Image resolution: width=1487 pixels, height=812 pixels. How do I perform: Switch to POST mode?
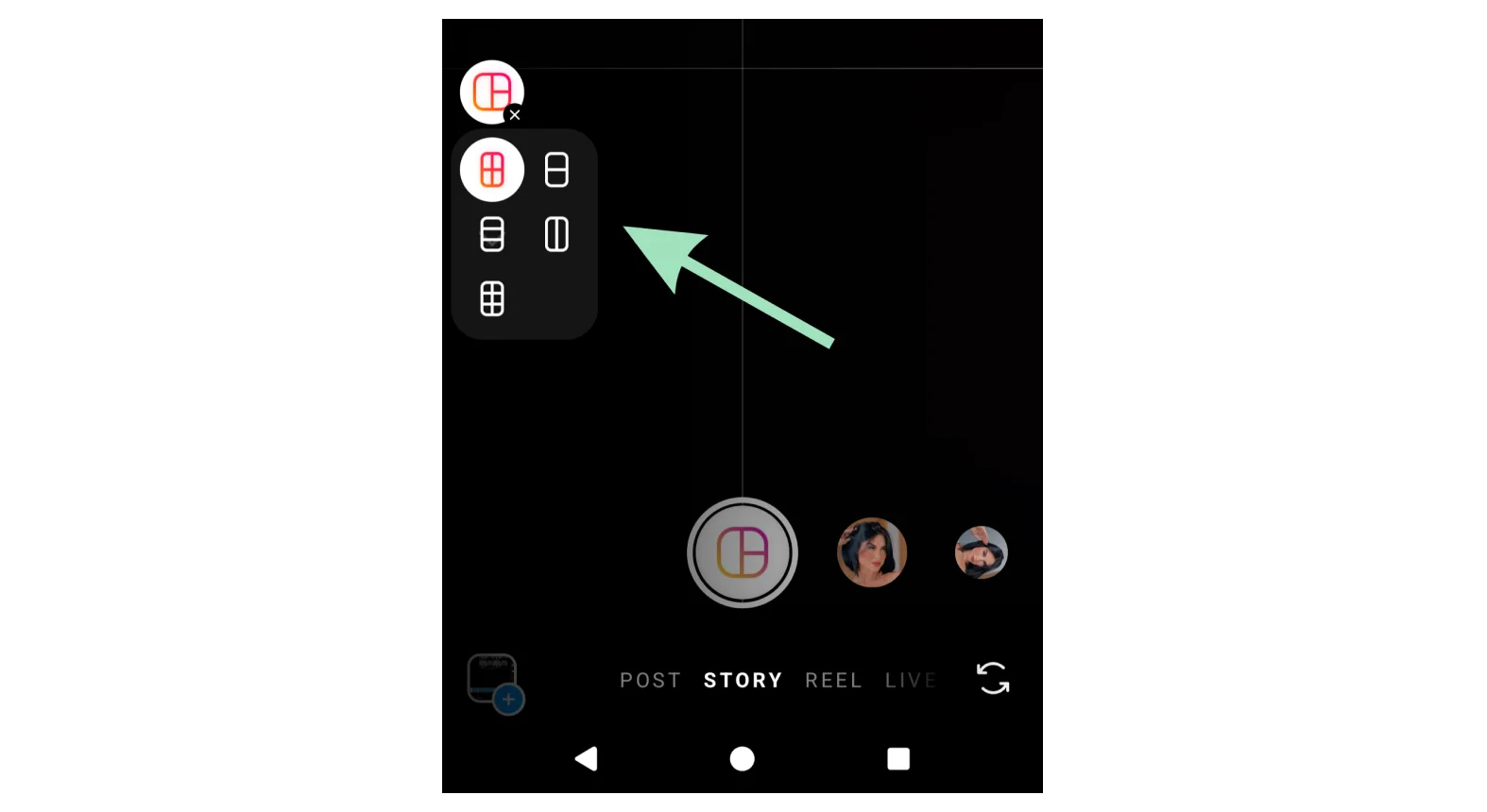(x=650, y=680)
